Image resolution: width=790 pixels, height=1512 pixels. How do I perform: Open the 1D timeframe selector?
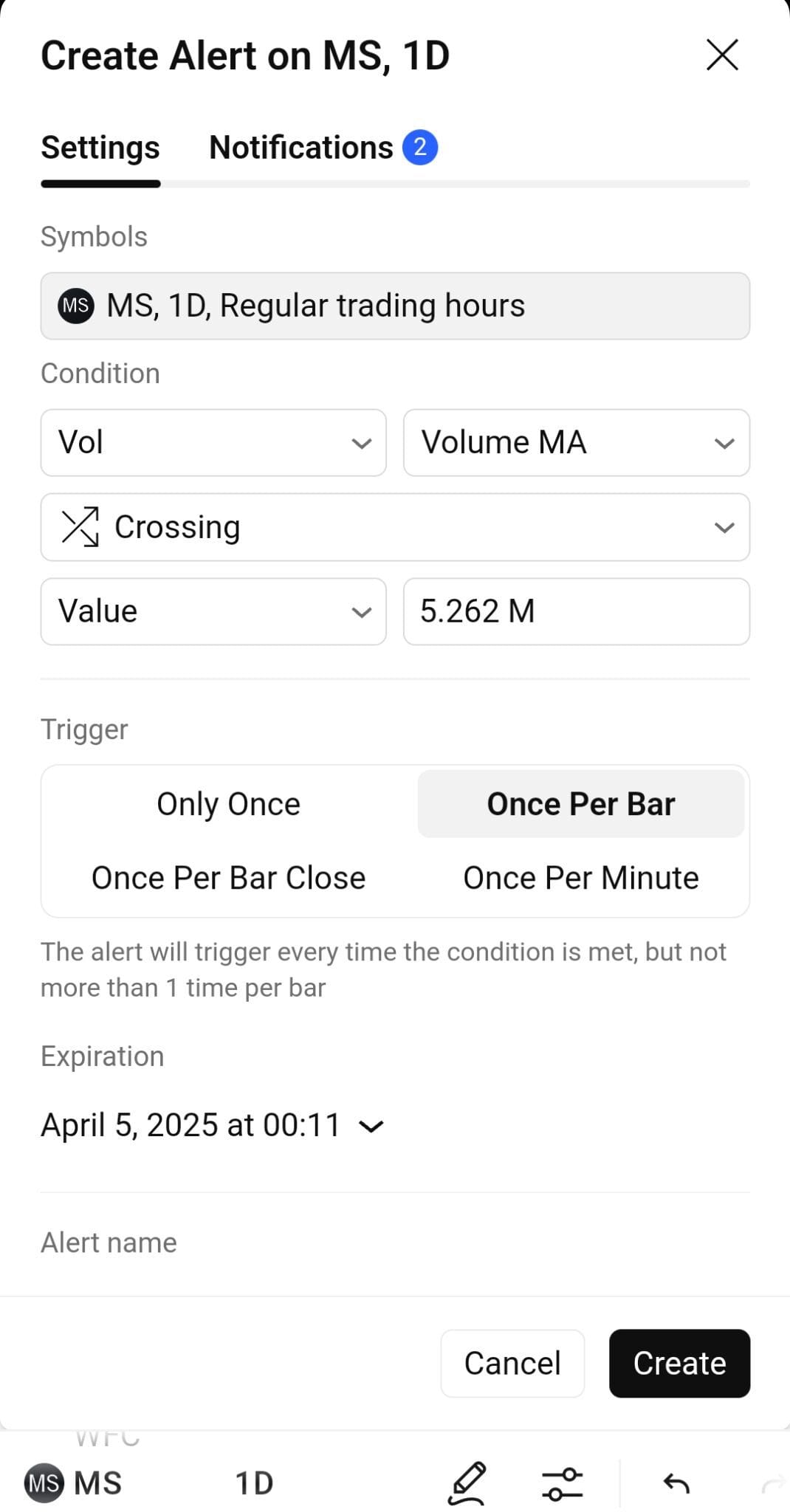pos(254,1482)
